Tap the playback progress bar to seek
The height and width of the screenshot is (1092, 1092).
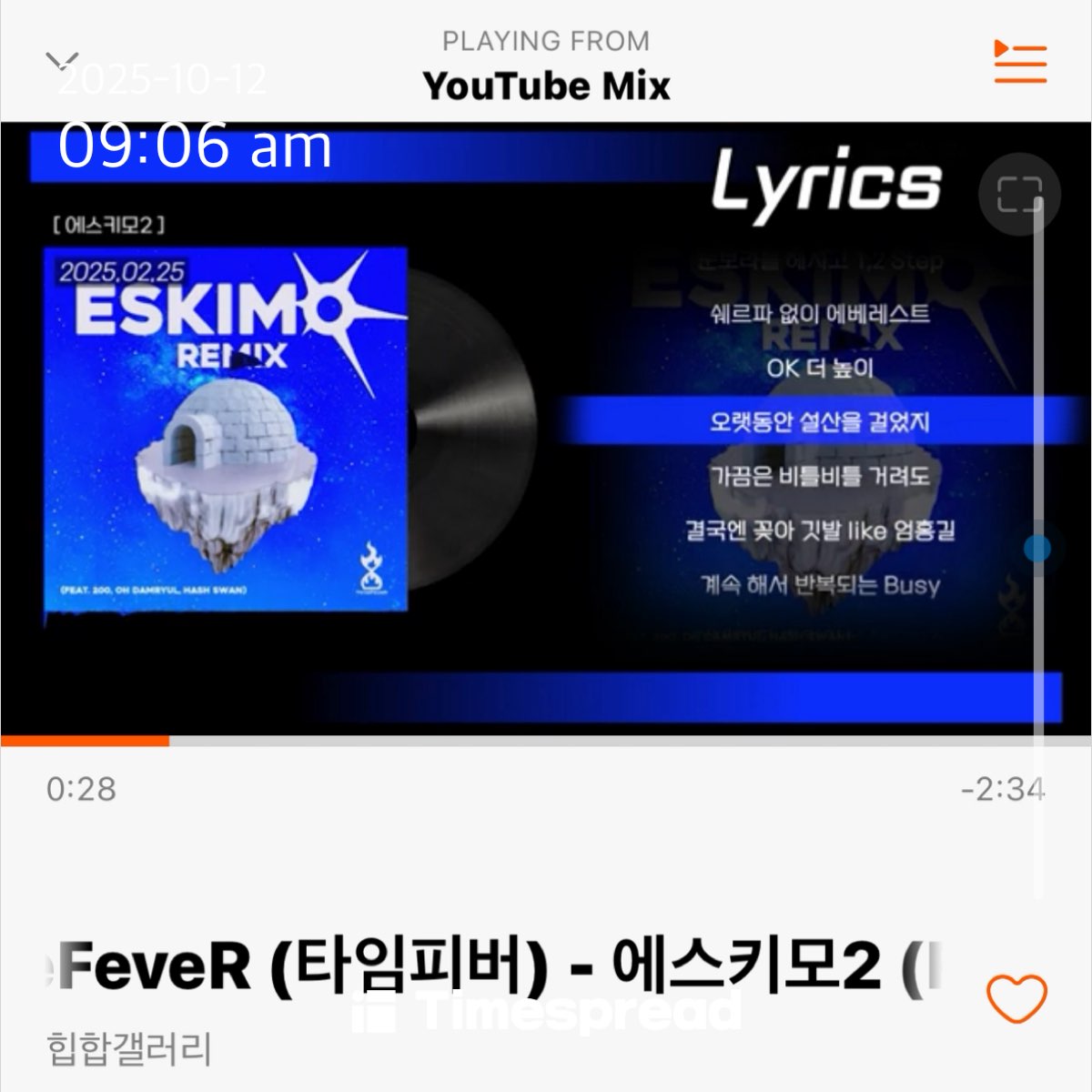click(546, 741)
